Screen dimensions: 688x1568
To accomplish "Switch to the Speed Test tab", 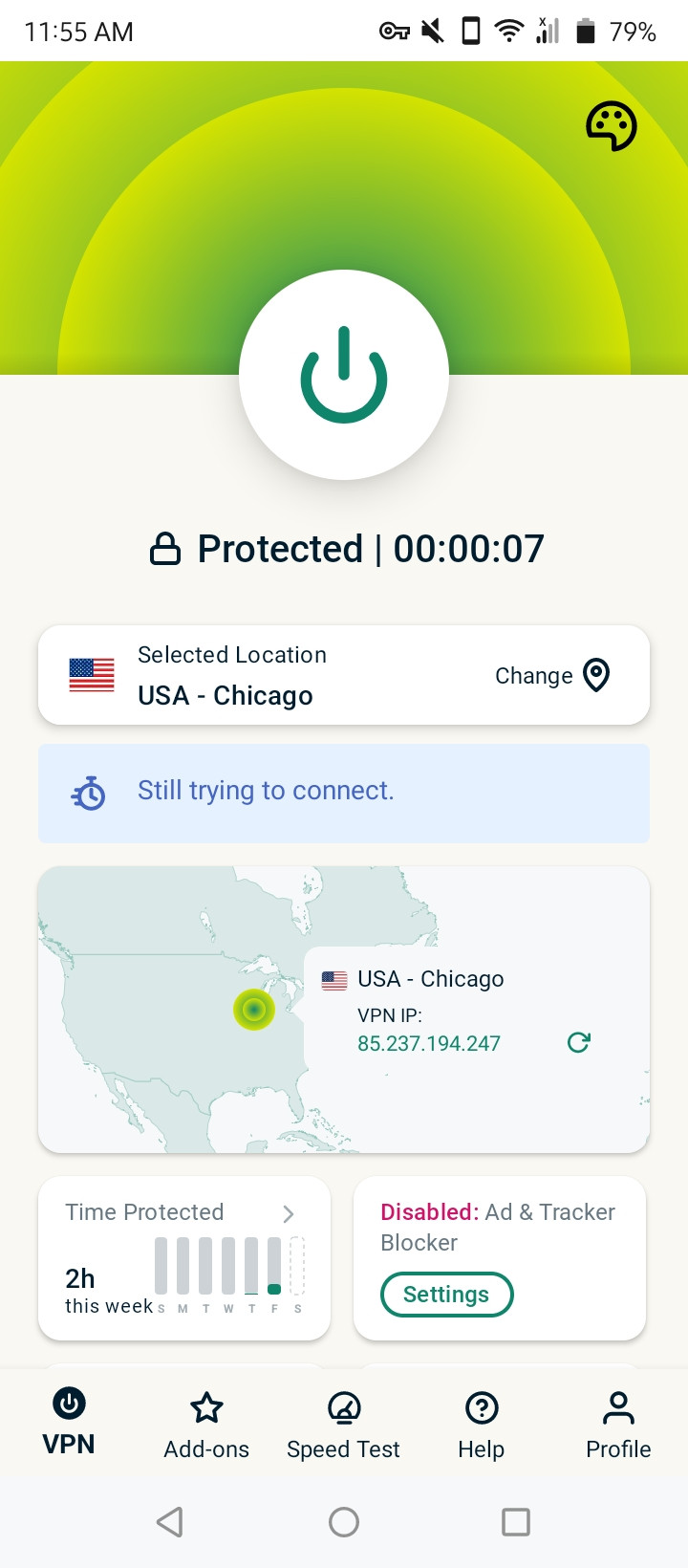I will coord(344,1426).
